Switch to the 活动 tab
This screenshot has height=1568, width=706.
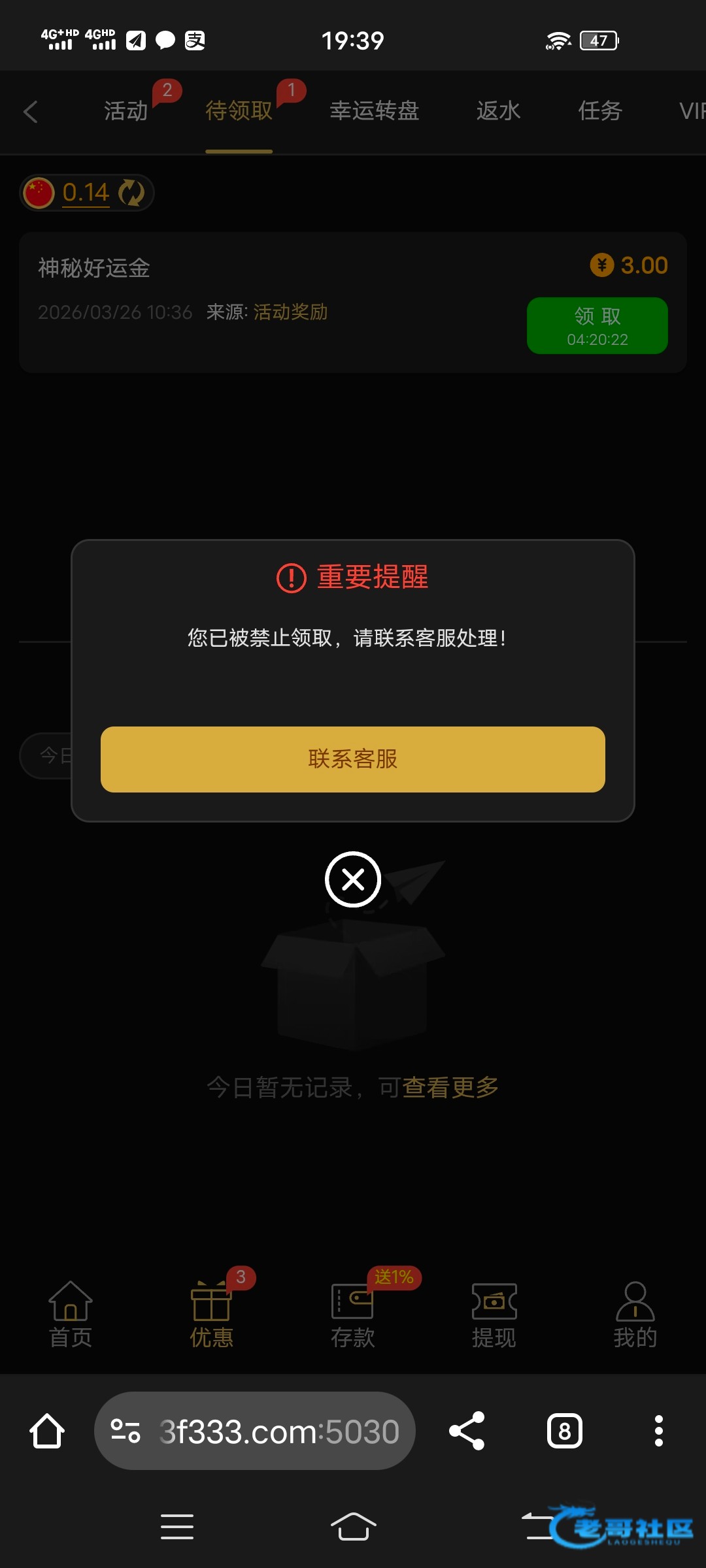pyautogui.click(x=126, y=111)
